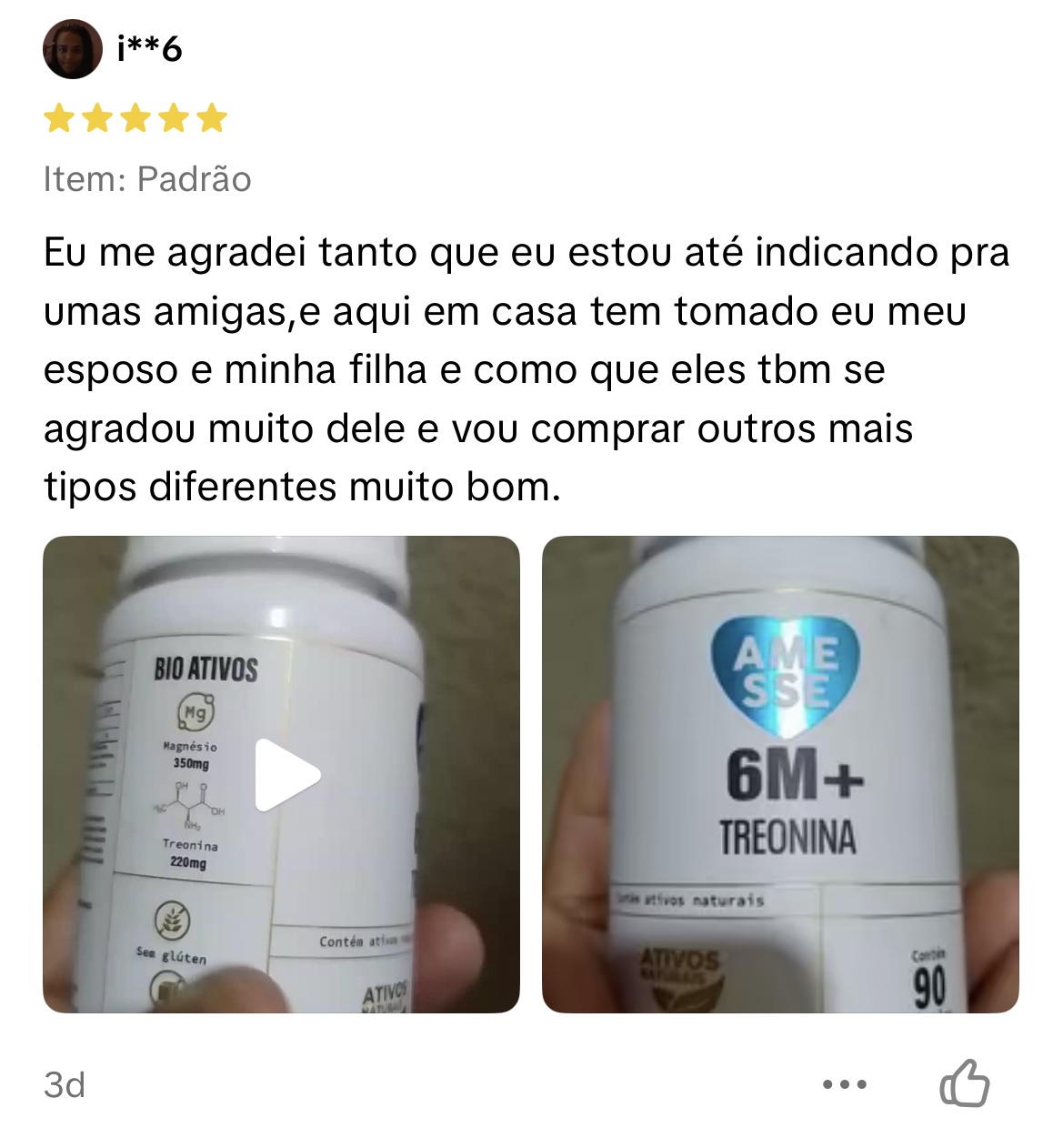
Task: Open the three-dot options for this review
Action: click(x=844, y=1084)
